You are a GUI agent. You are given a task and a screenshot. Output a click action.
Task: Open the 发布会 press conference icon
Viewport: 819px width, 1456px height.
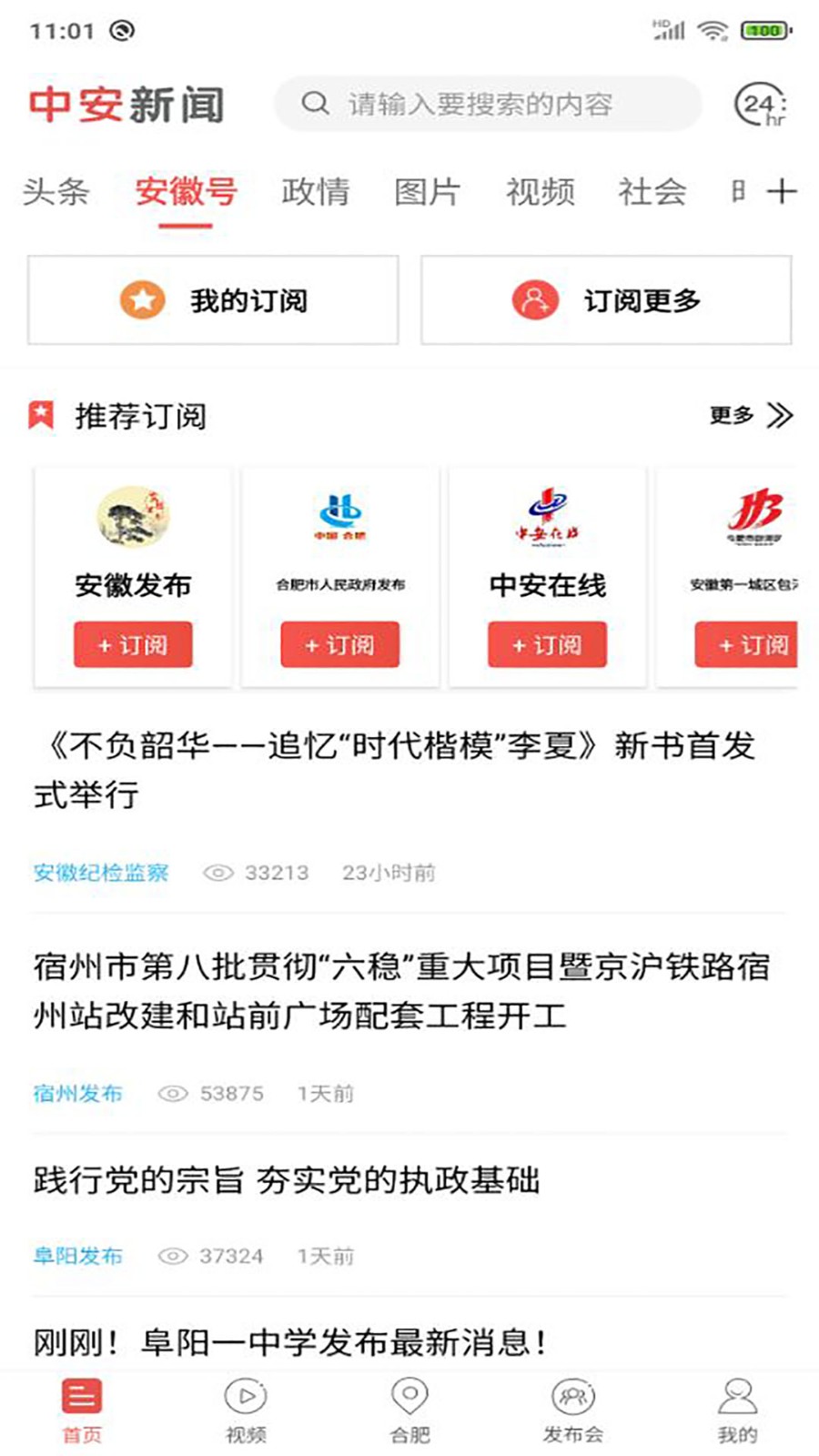pyautogui.click(x=572, y=1393)
